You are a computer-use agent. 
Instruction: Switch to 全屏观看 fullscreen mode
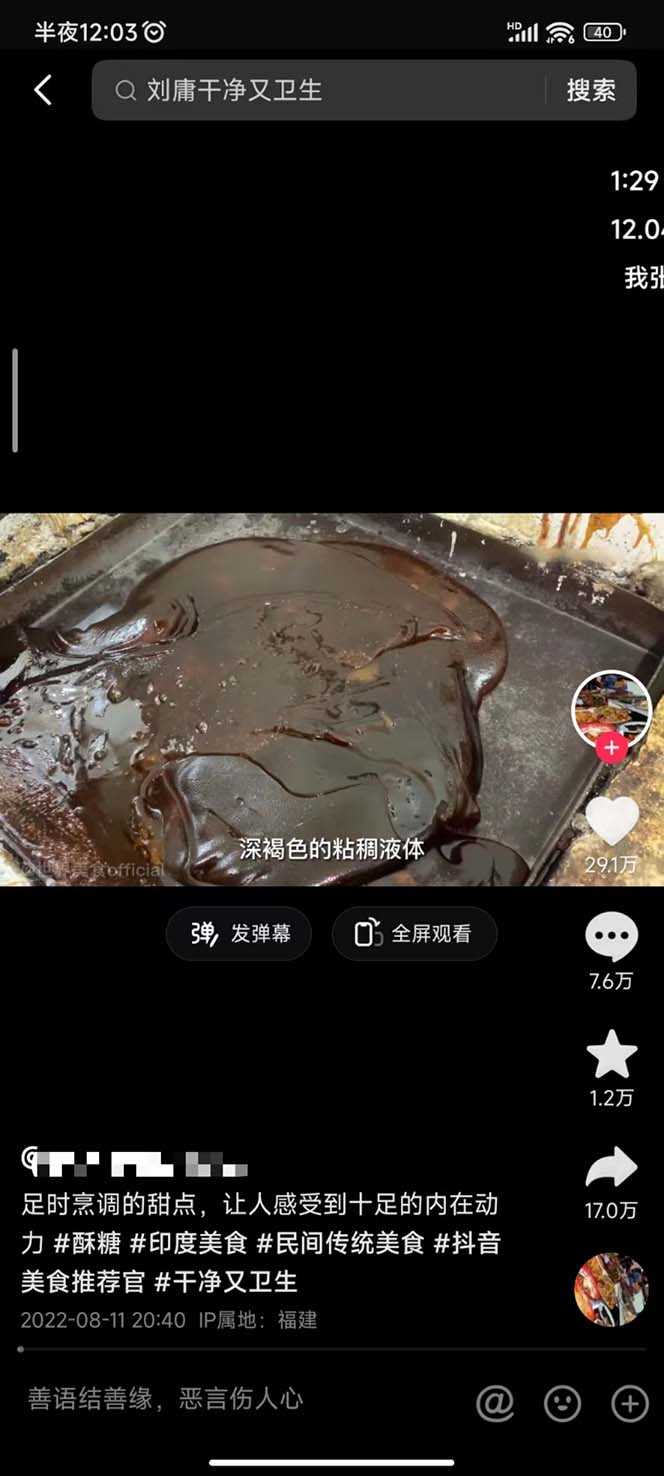pyautogui.click(x=414, y=934)
